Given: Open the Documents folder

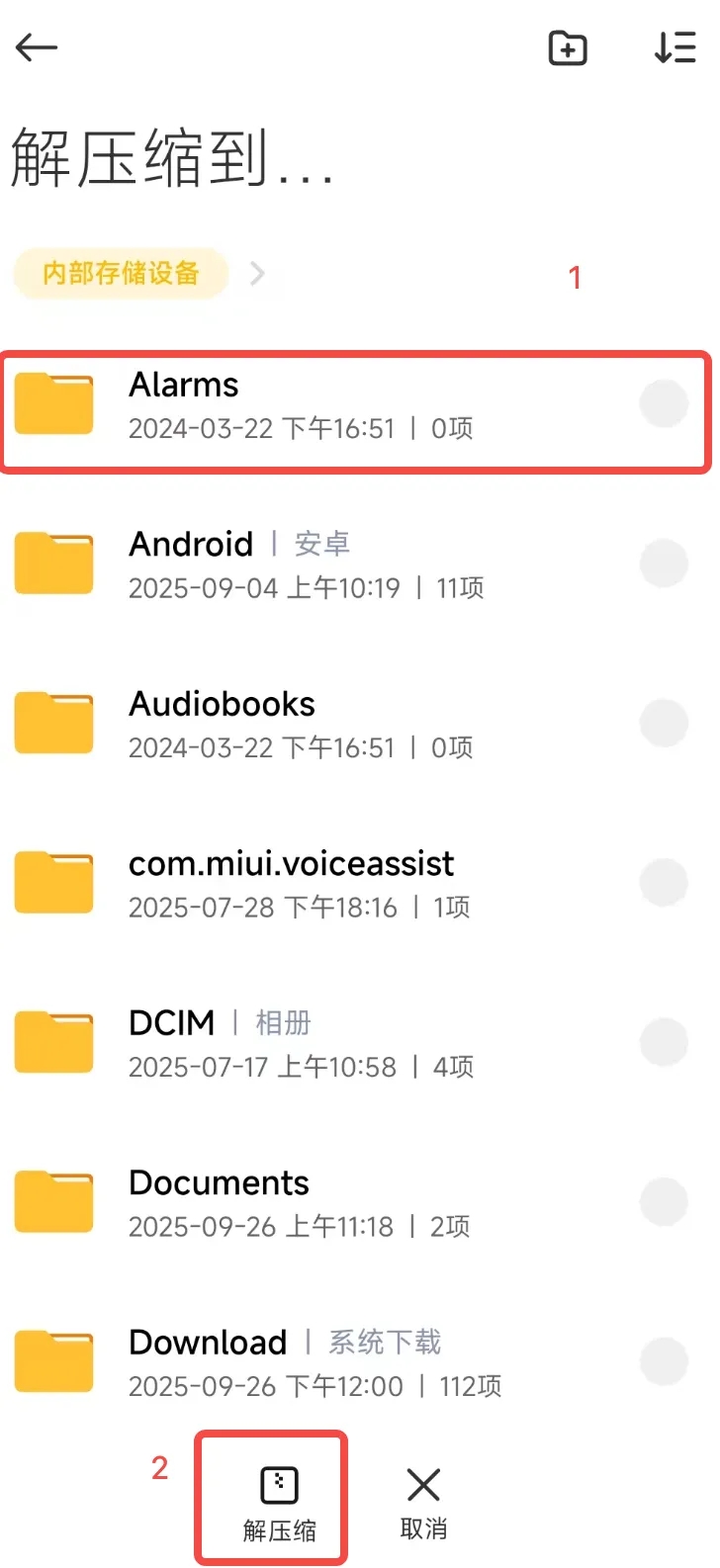Looking at the screenshot, I should coord(297,1203).
